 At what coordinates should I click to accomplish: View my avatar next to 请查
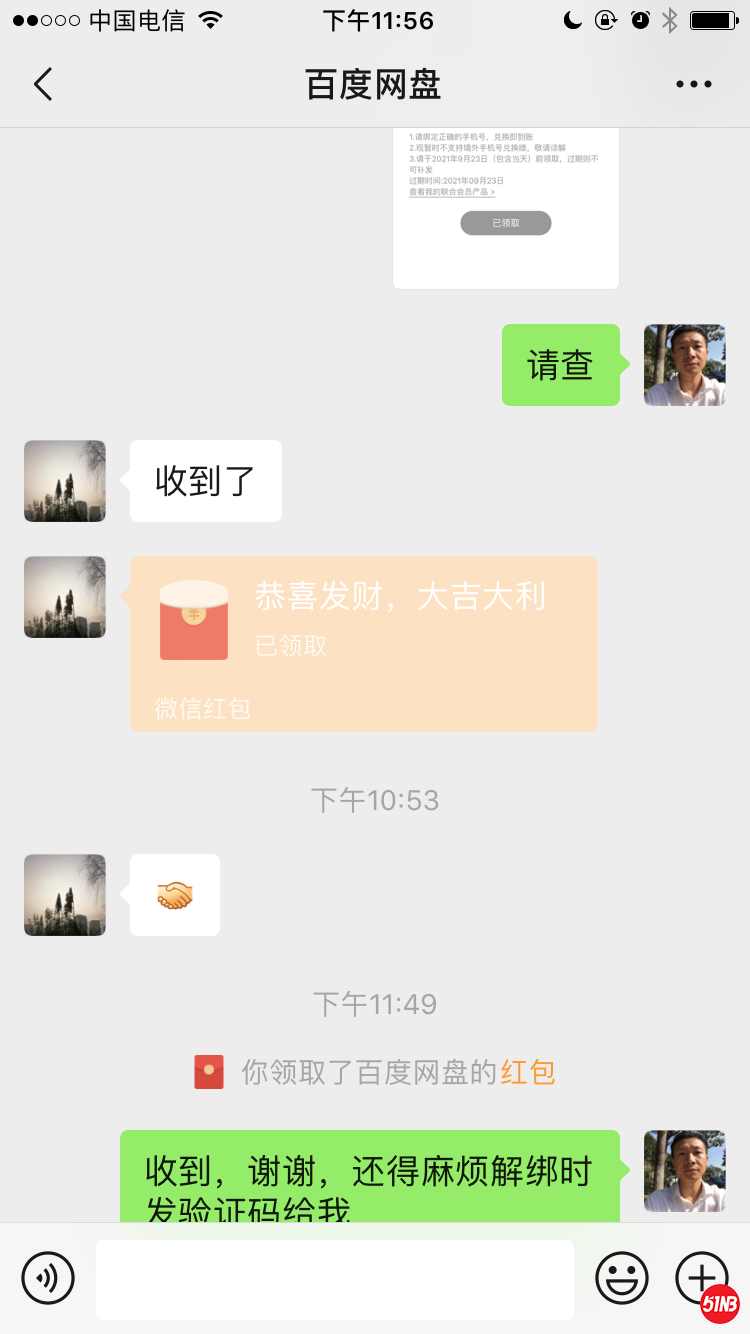(684, 365)
